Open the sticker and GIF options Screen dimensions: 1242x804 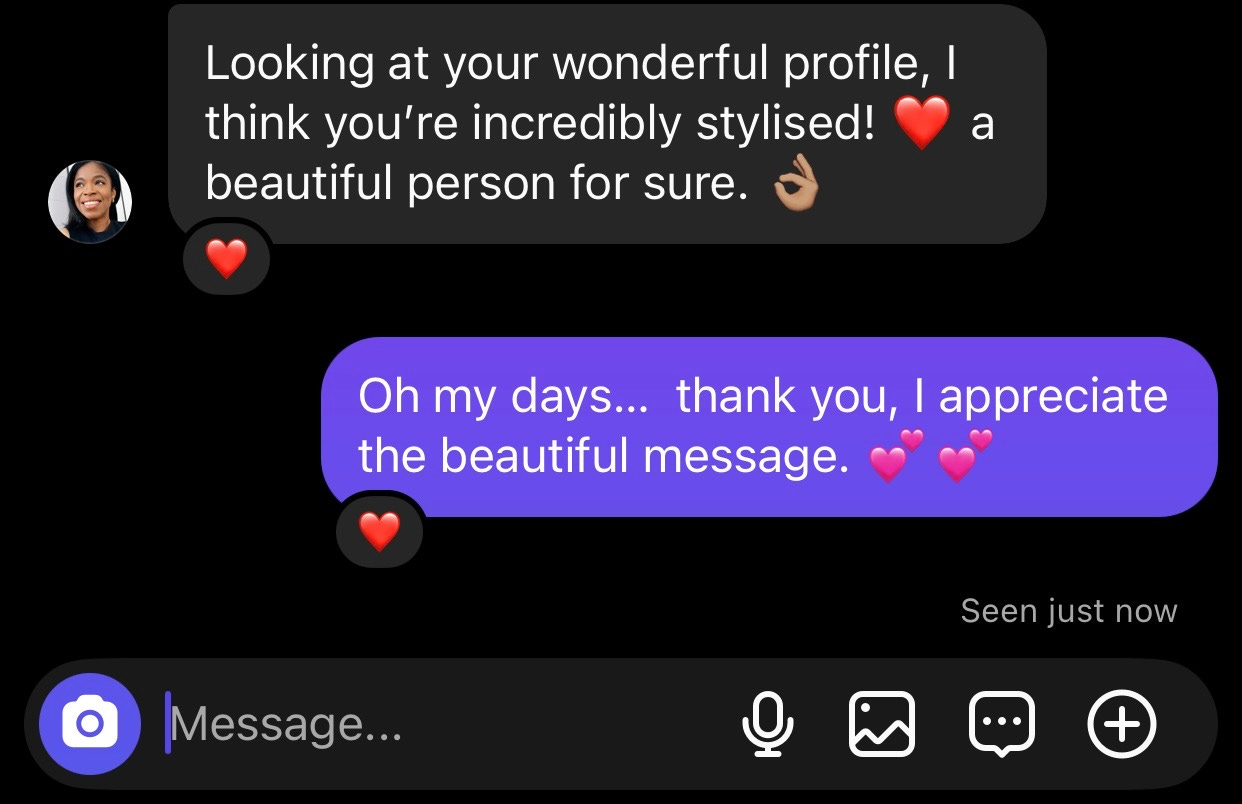coord(1002,723)
